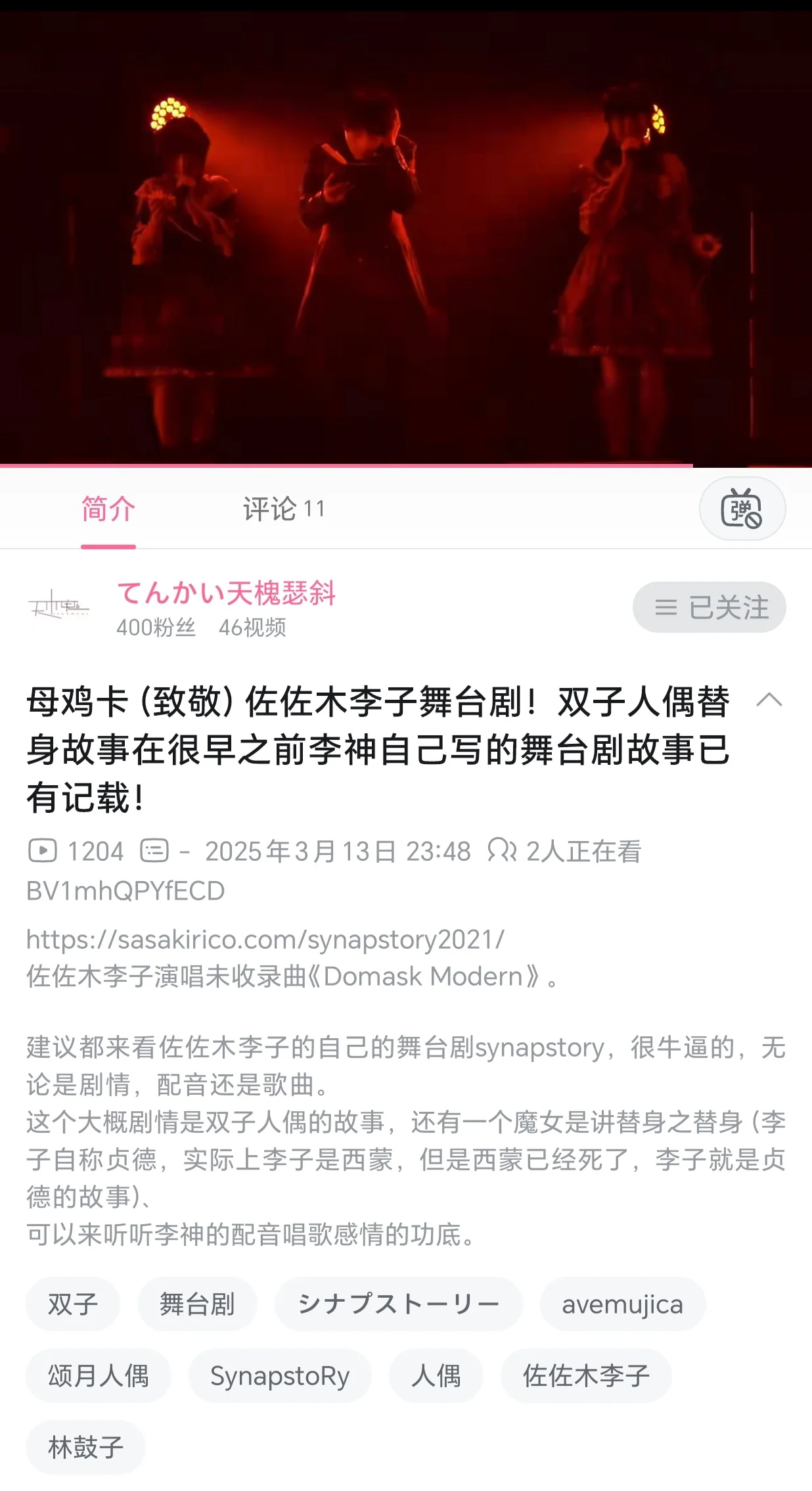
Task: Select the 人偶 tag chip
Action: [436, 1376]
